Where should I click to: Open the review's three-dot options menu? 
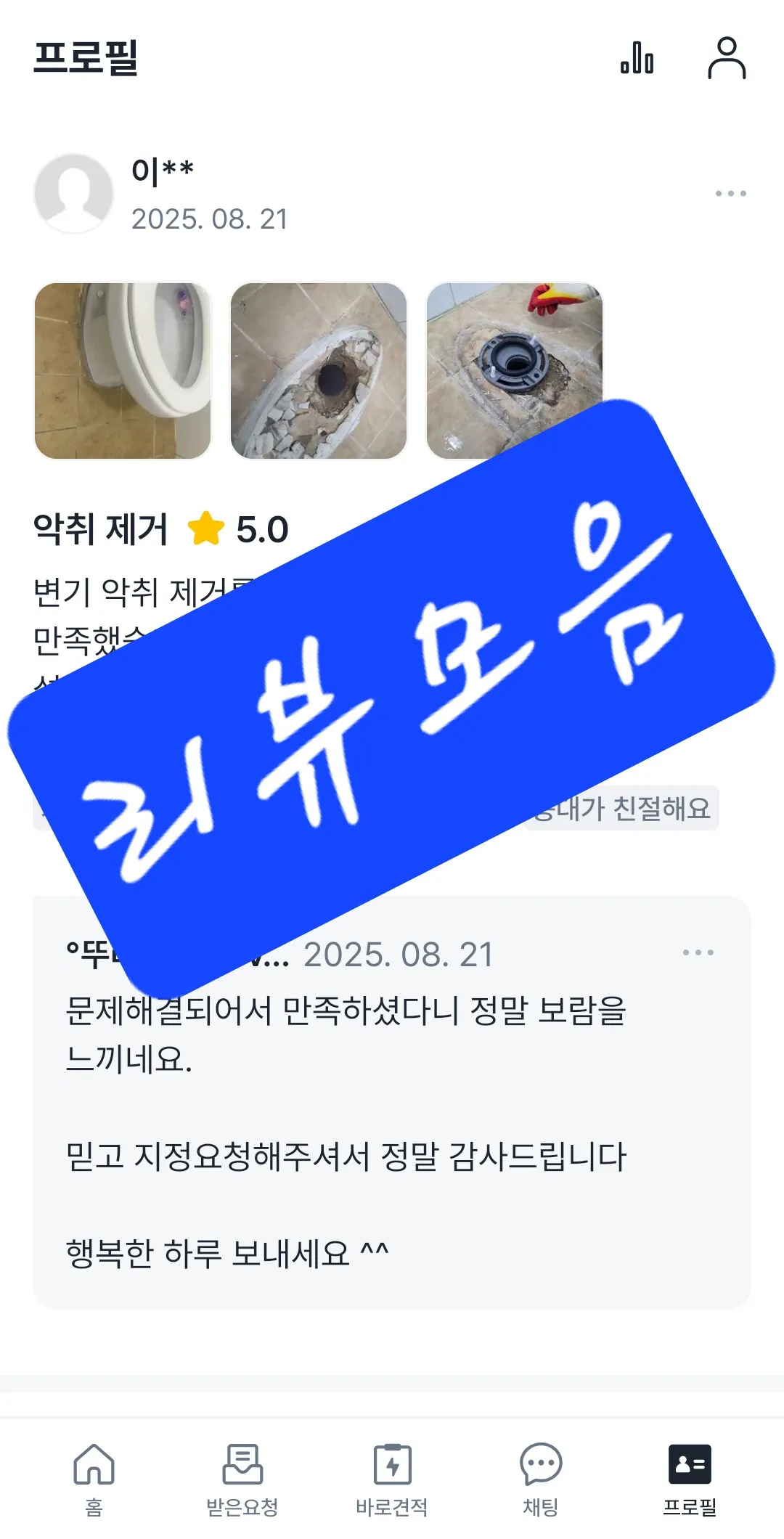(x=730, y=193)
